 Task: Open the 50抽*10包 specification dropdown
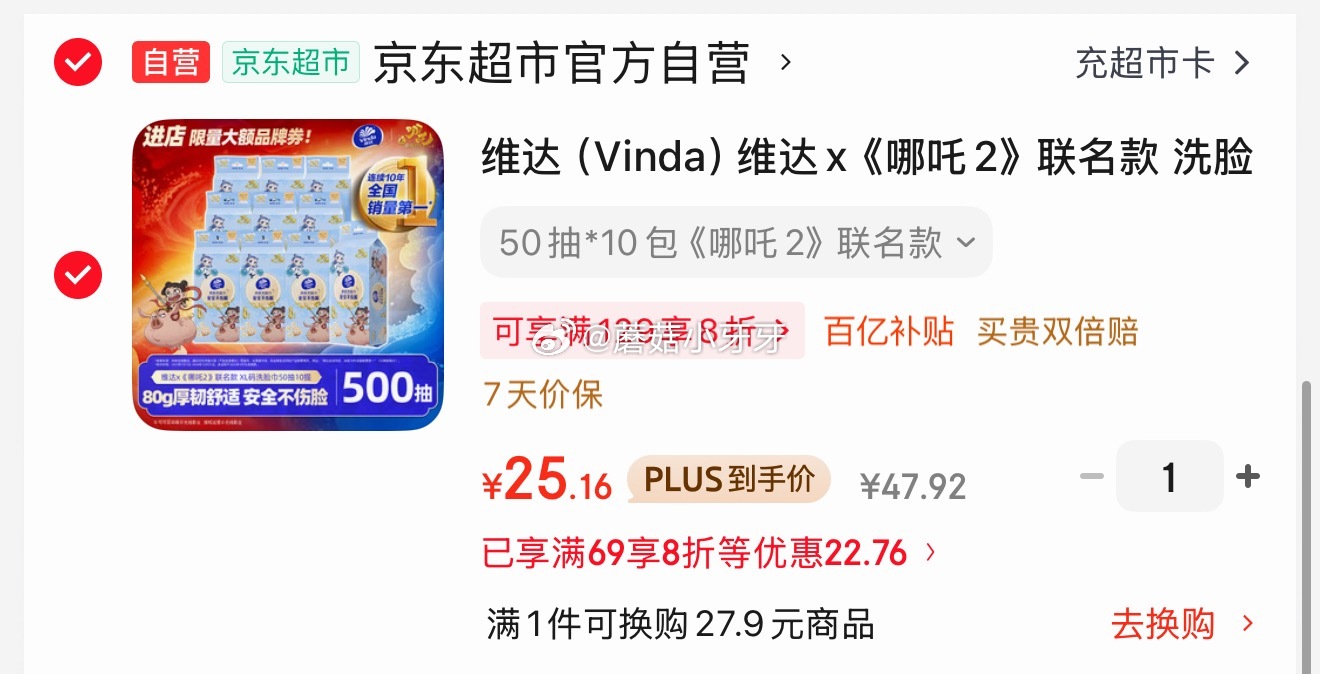click(x=736, y=242)
